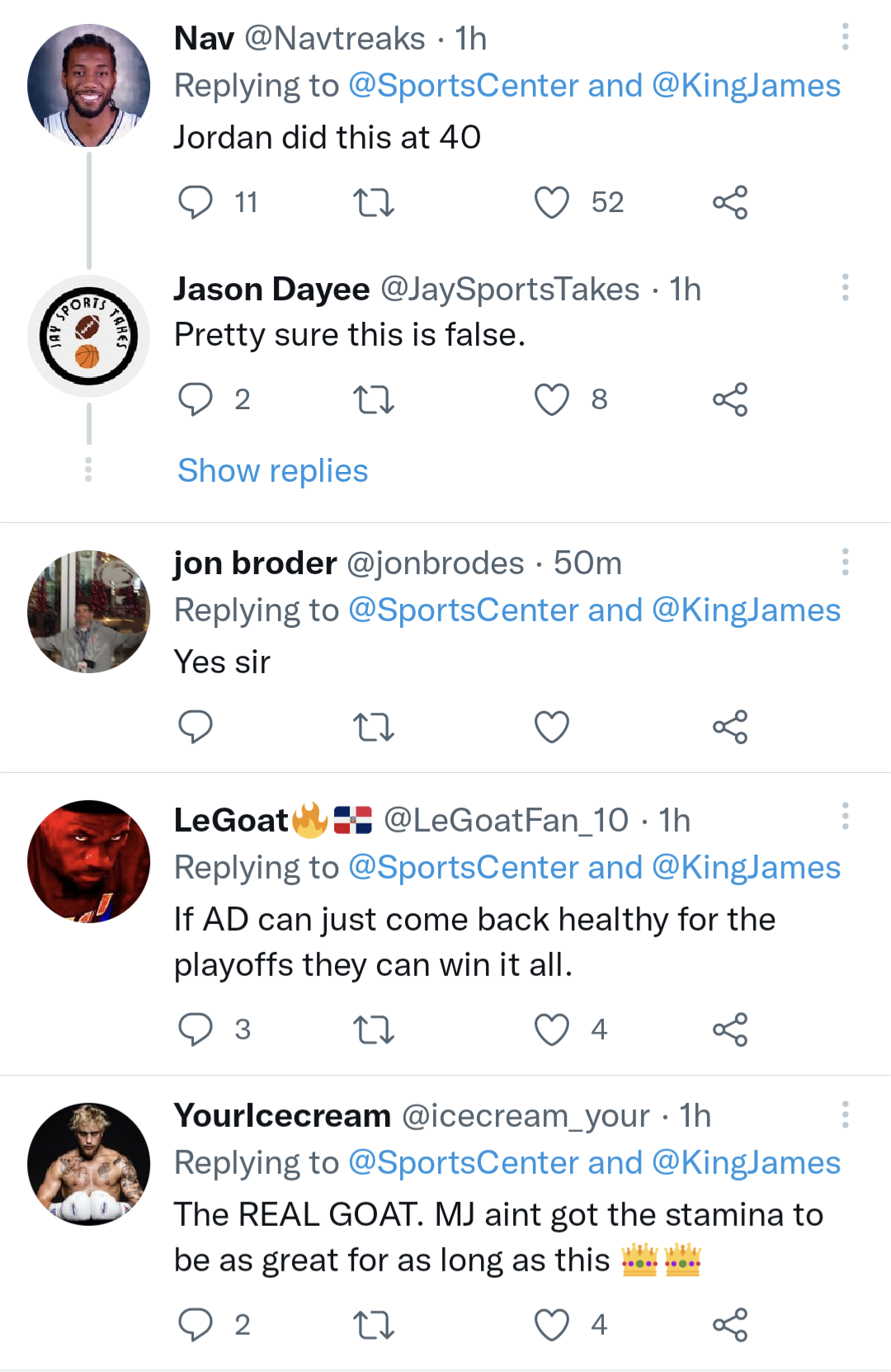The height and width of the screenshot is (1372, 891).
Task: Like LeGoat's tweet
Action: click(x=551, y=1030)
